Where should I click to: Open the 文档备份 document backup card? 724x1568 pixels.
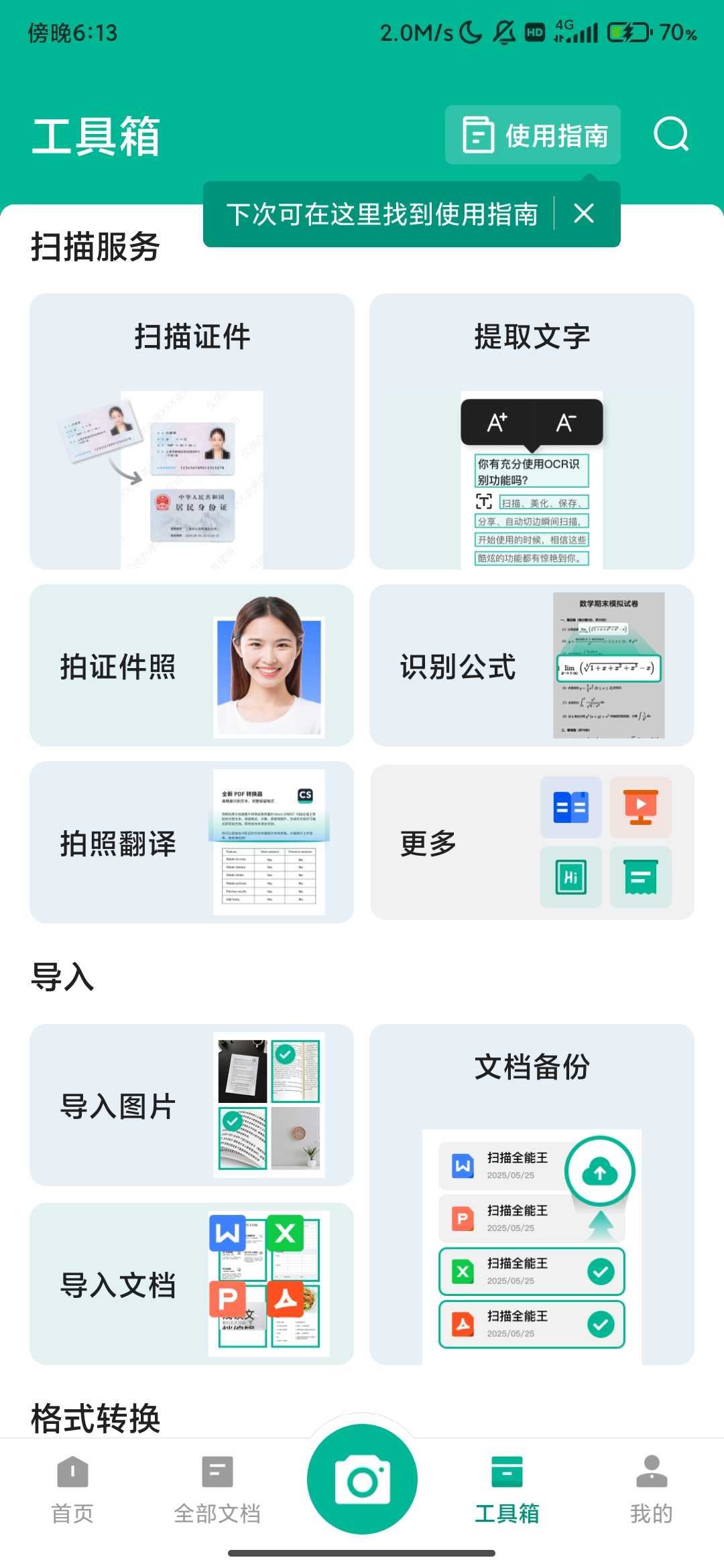532,1193
